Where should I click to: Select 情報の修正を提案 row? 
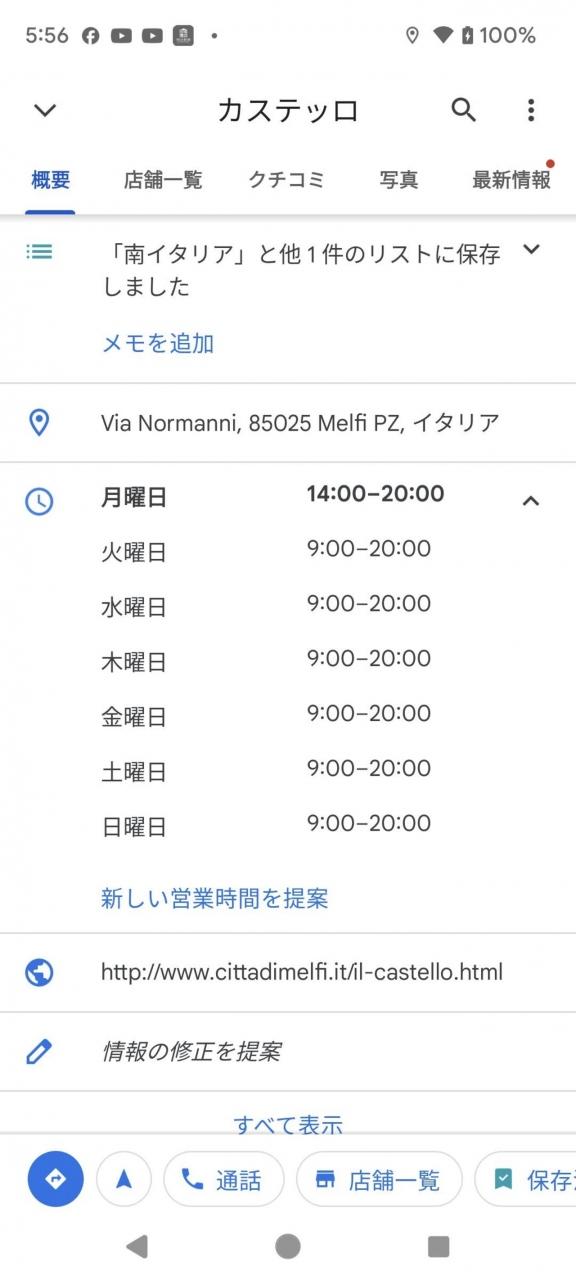coord(288,1051)
